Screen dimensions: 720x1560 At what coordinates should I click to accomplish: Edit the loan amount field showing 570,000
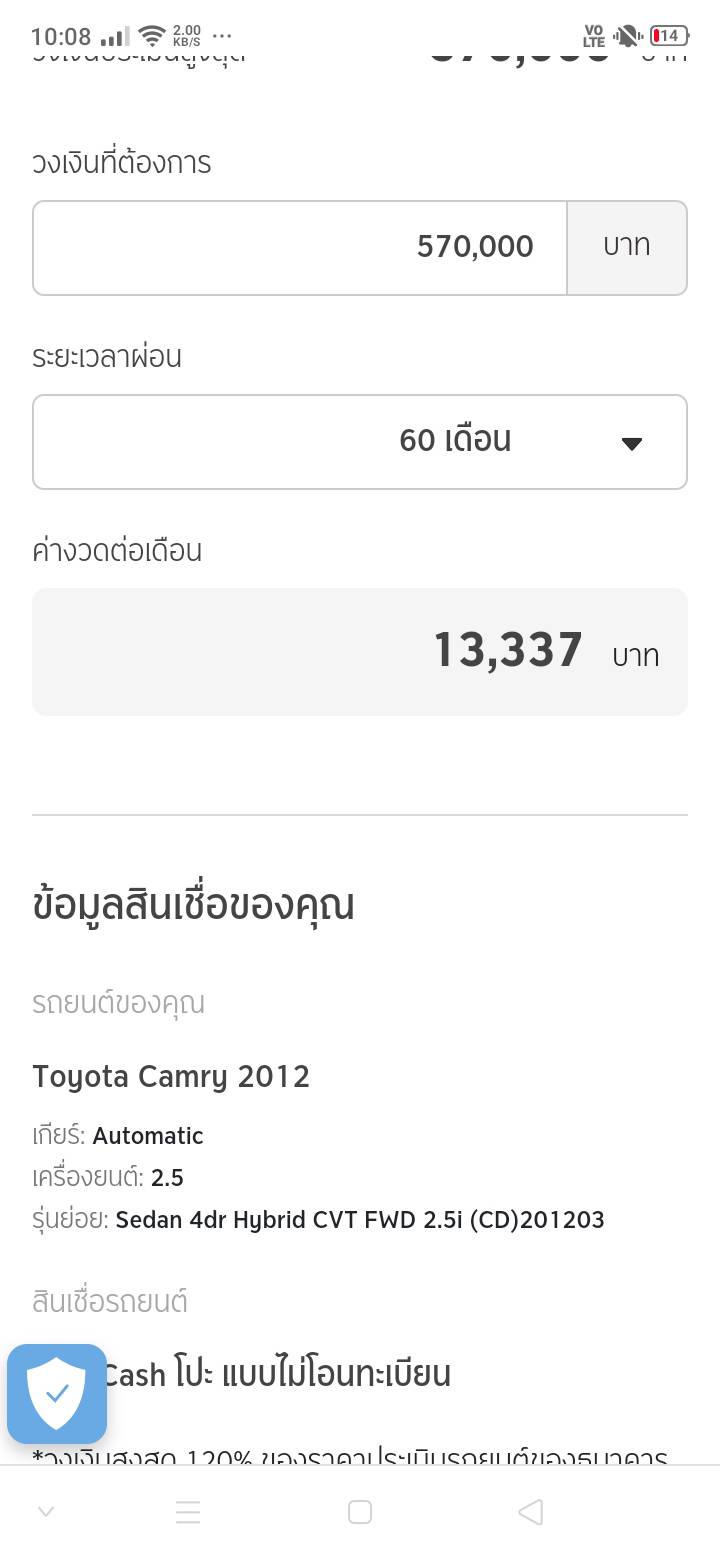[x=300, y=247]
